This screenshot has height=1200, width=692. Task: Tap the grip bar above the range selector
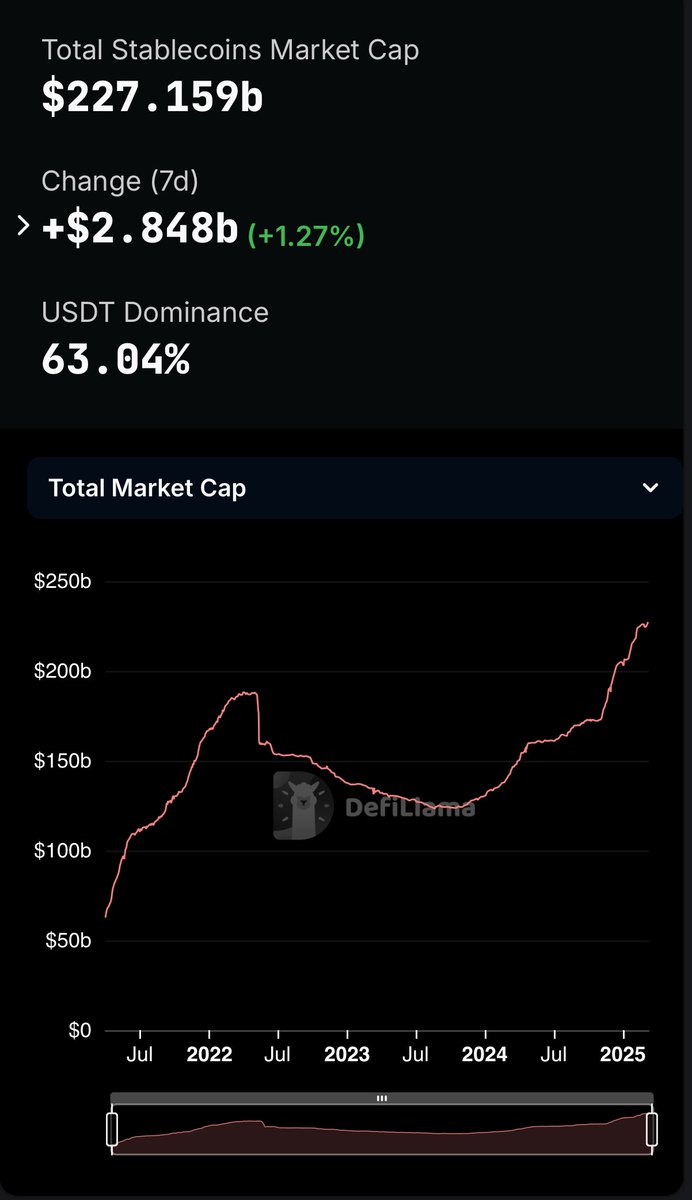click(382, 1098)
